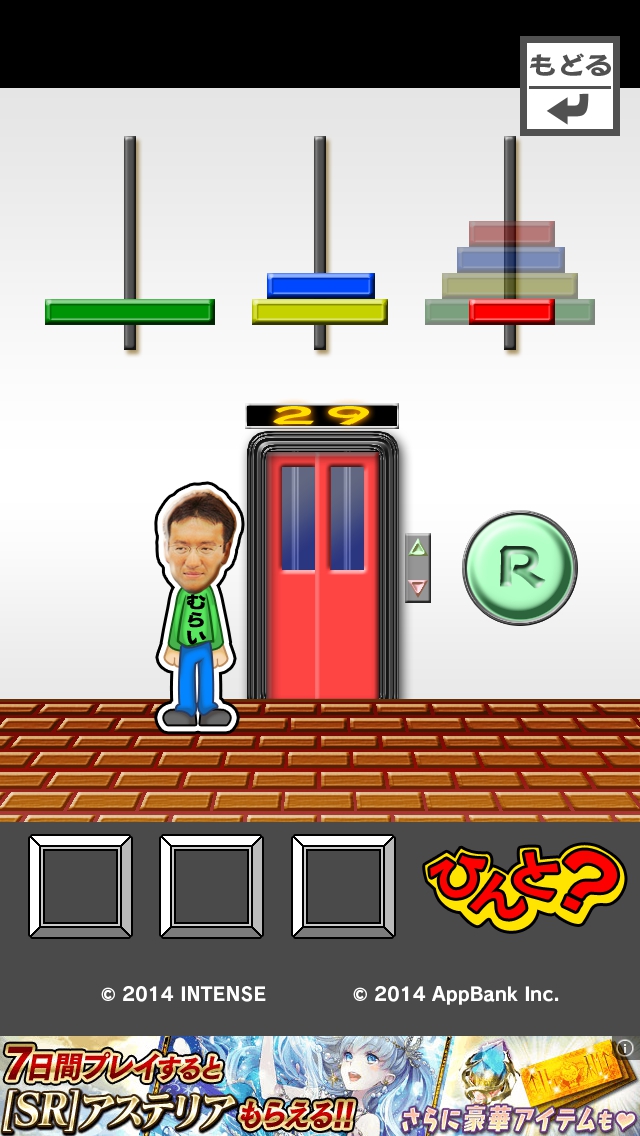Select the third inventory slot
640x1136 pixels.
point(343,886)
